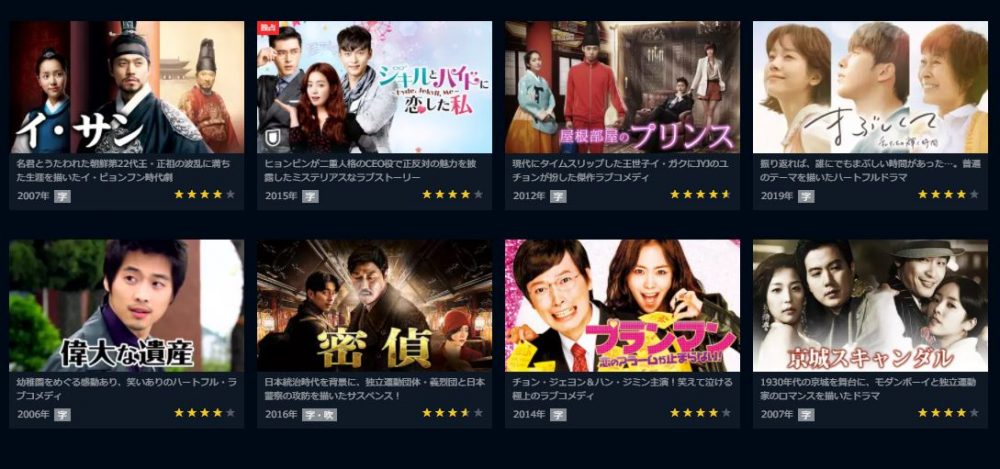View 偉大な遺産 drama details
This screenshot has width=1000, height=469.
pyautogui.click(x=126, y=305)
